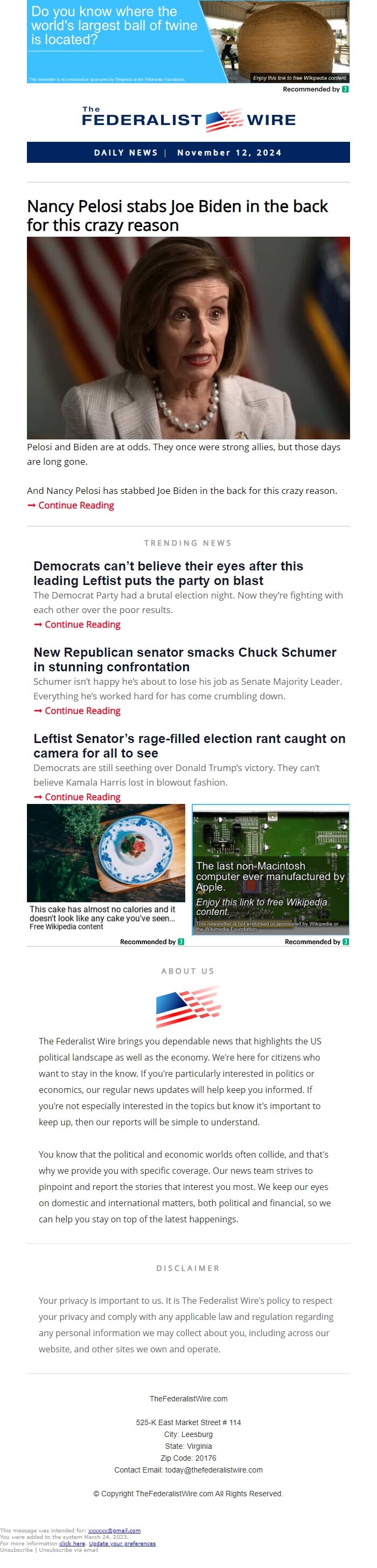Open the world's largest ball of twine ad
Image resolution: width=377 pixels, height=1568 pixels.
[x=188, y=42]
